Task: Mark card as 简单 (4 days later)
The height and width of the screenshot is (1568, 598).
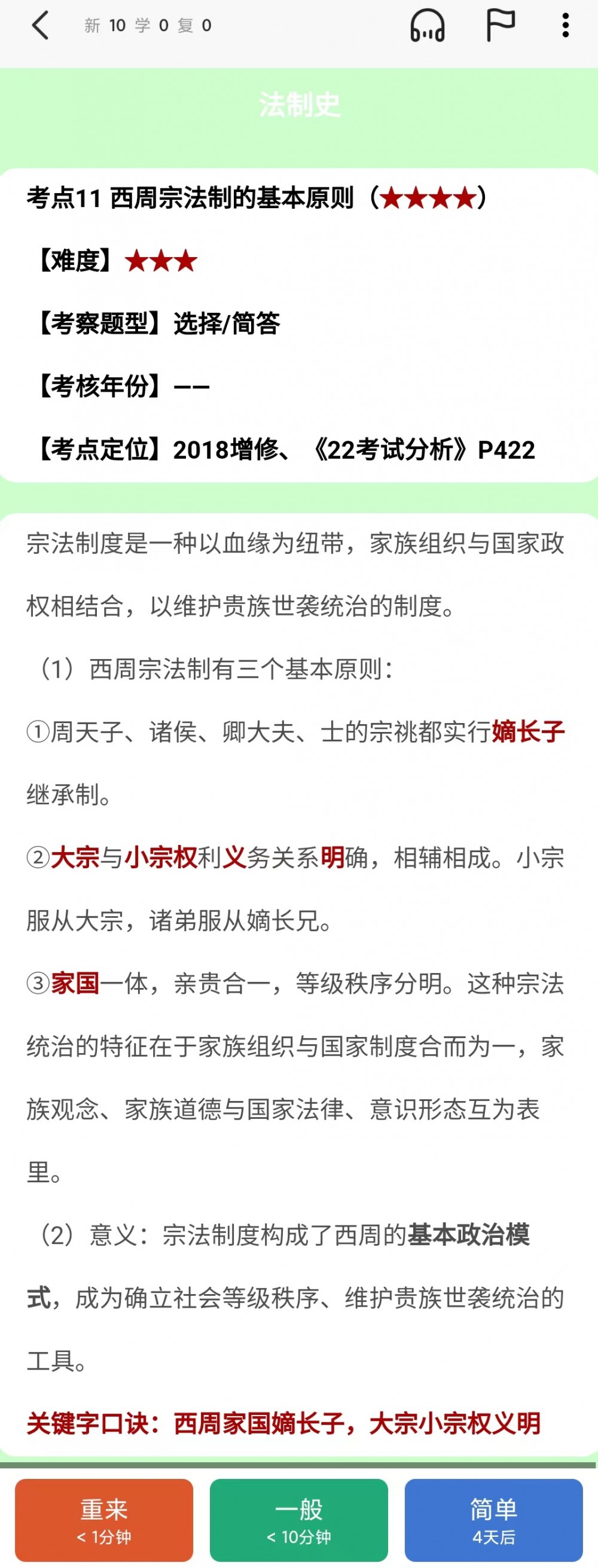Action: click(493, 1520)
